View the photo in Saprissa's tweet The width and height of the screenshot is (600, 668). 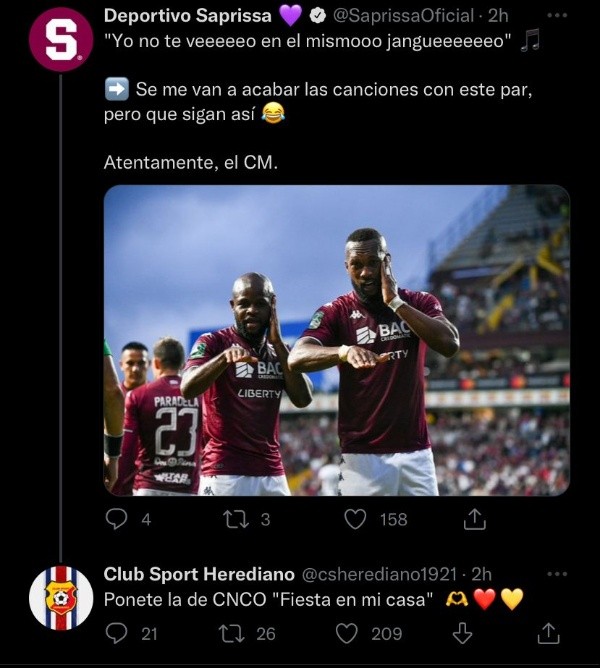click(x=336, y=340)
